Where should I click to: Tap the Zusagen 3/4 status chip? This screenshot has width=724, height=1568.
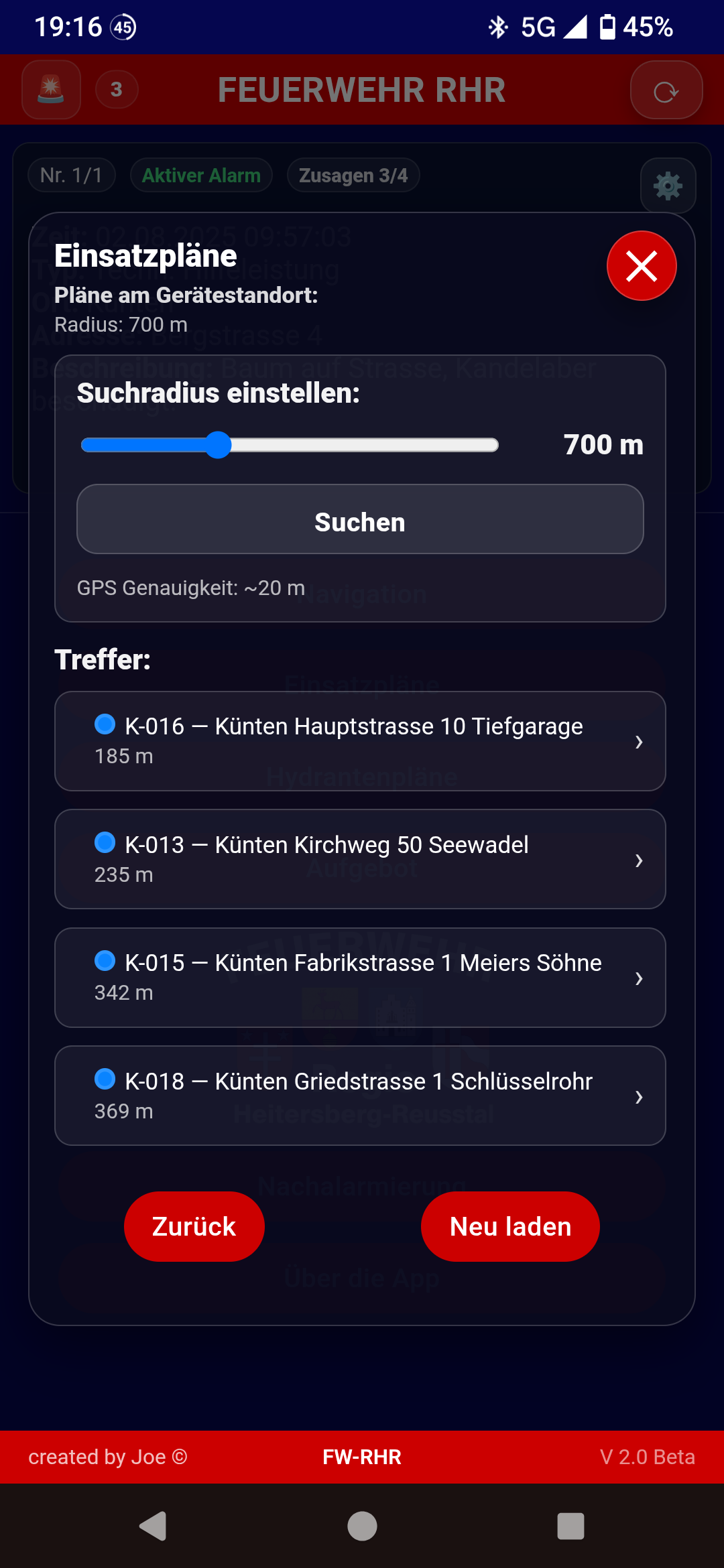point(353,175)
